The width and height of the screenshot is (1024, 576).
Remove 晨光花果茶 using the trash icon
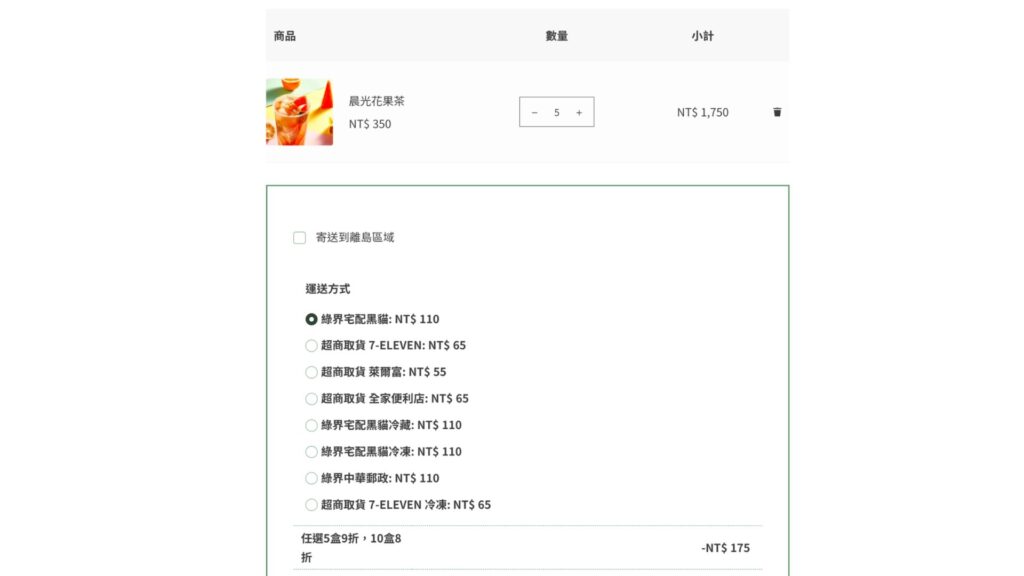coord(777,112)
